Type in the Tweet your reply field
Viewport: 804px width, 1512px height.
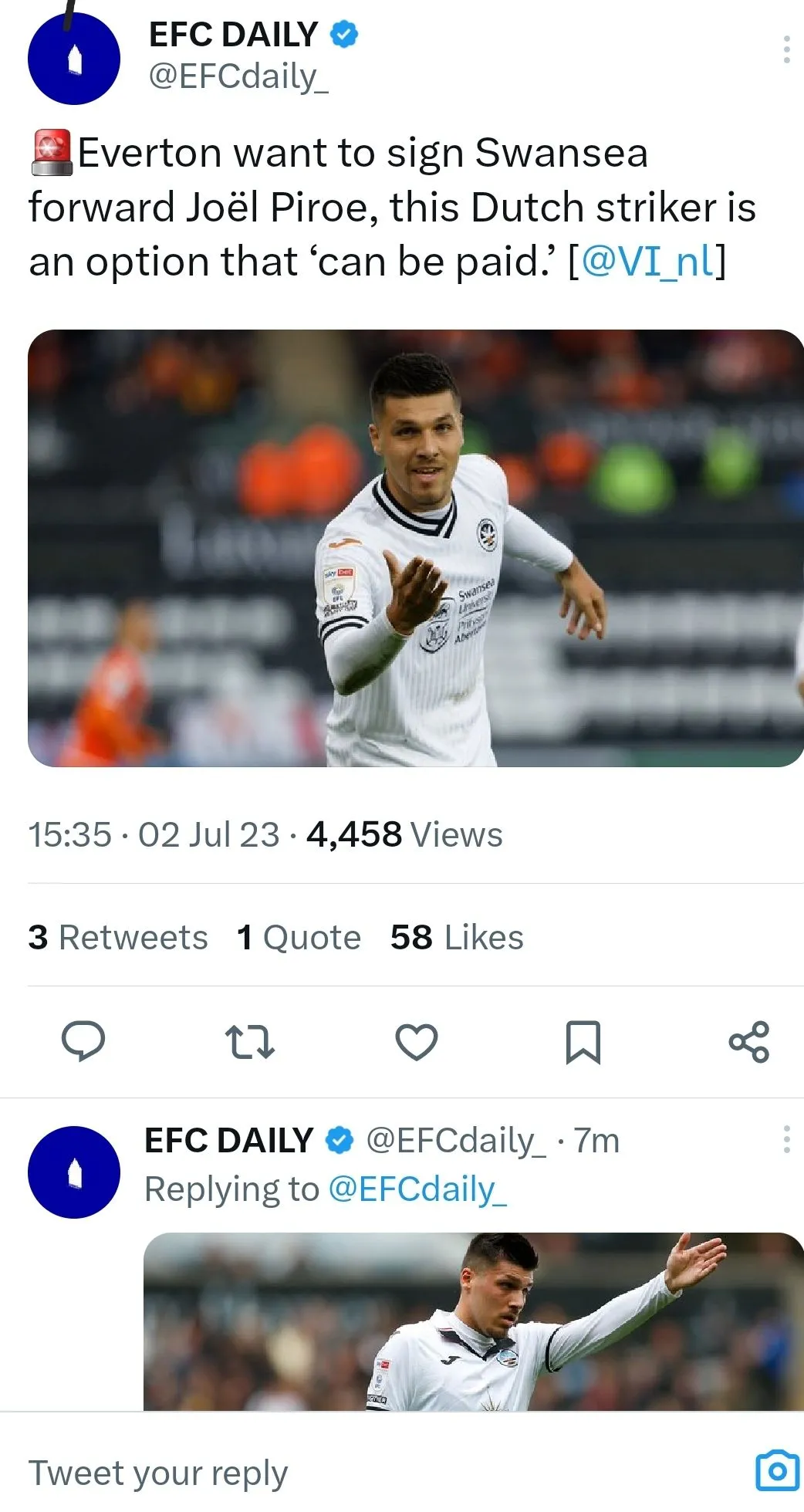pos(309,1473)
